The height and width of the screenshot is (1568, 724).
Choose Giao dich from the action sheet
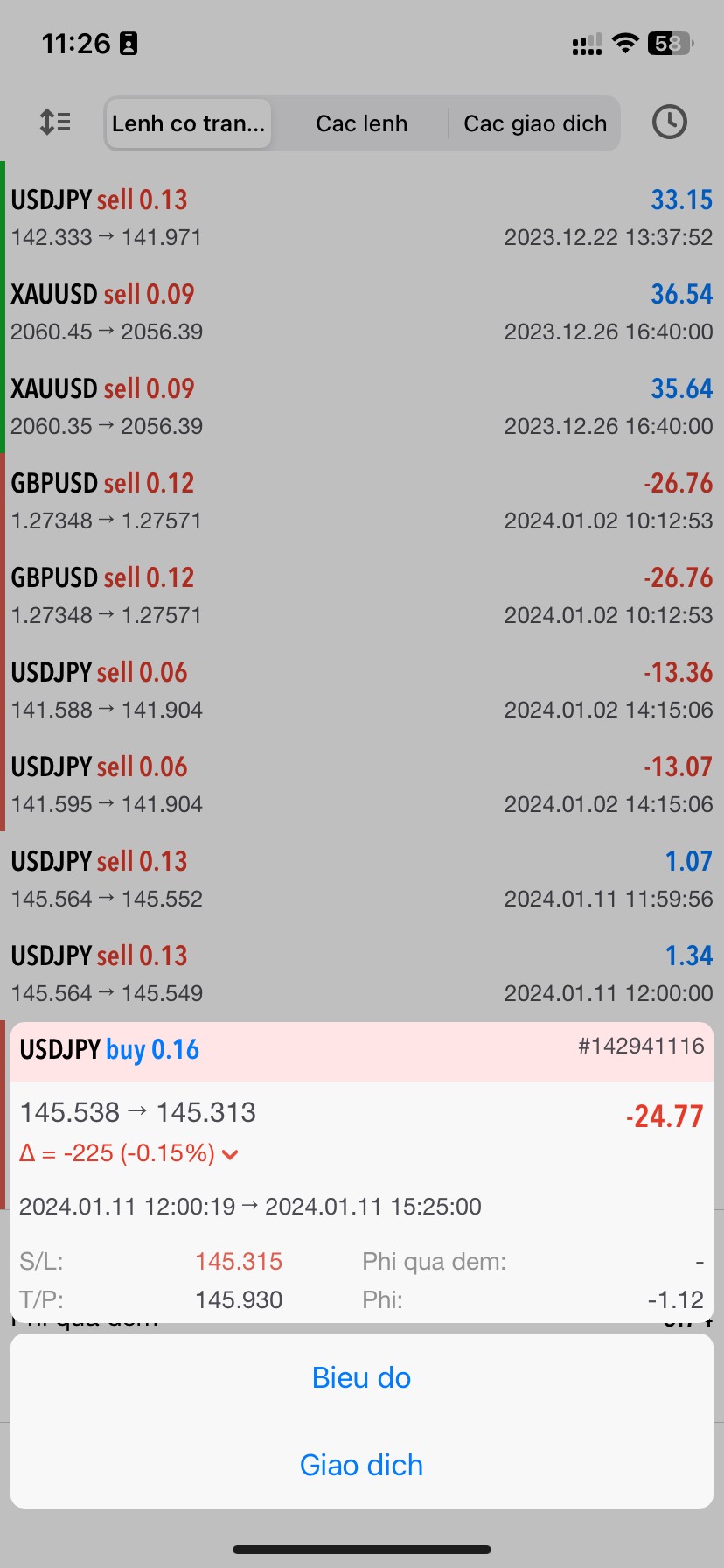coord(361,1465)
